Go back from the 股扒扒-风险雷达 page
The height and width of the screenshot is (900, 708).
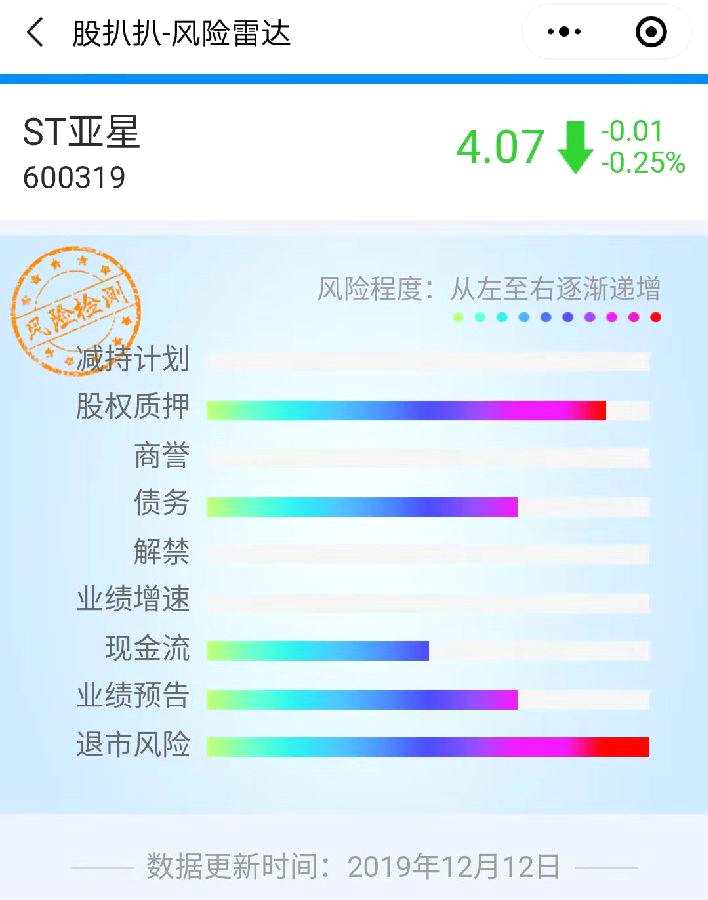click(36, 33)
